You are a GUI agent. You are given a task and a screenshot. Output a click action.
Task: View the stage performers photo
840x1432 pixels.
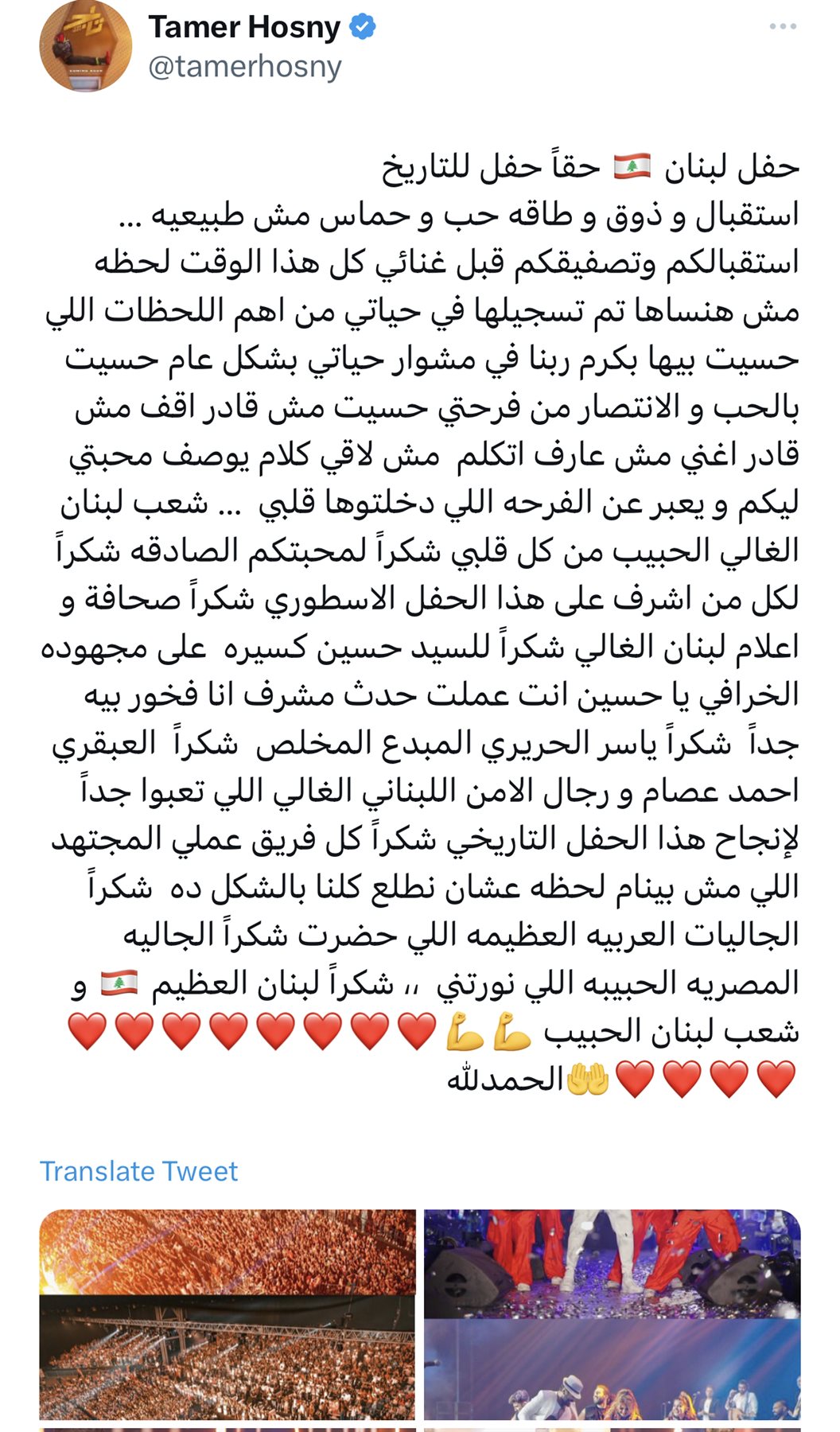pos(612,1314)
